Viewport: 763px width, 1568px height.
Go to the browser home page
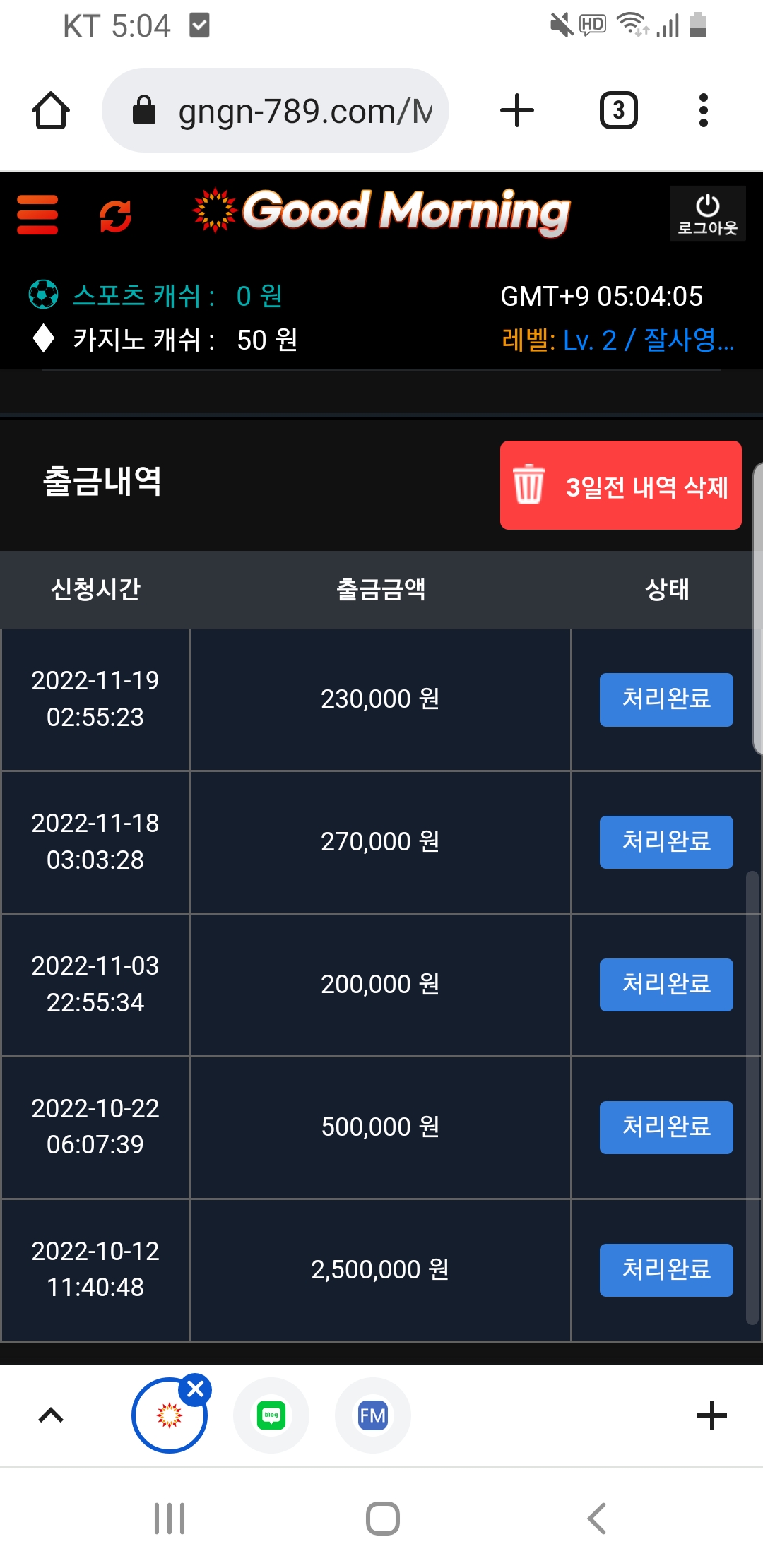tap(51, 111)
